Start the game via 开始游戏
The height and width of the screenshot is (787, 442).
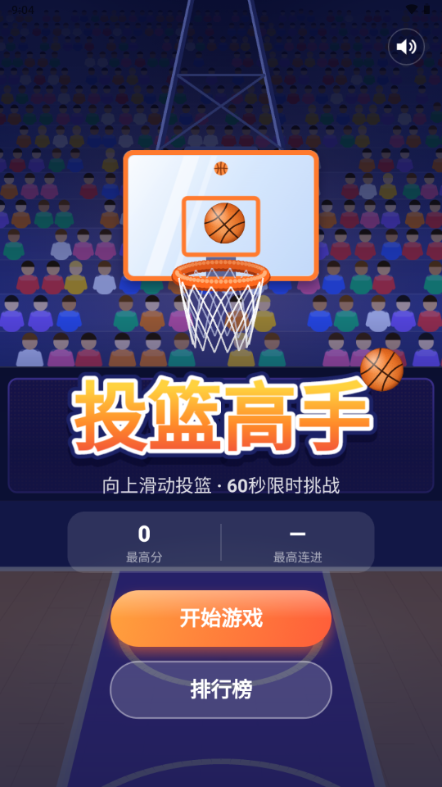click(x=221, y=618)
